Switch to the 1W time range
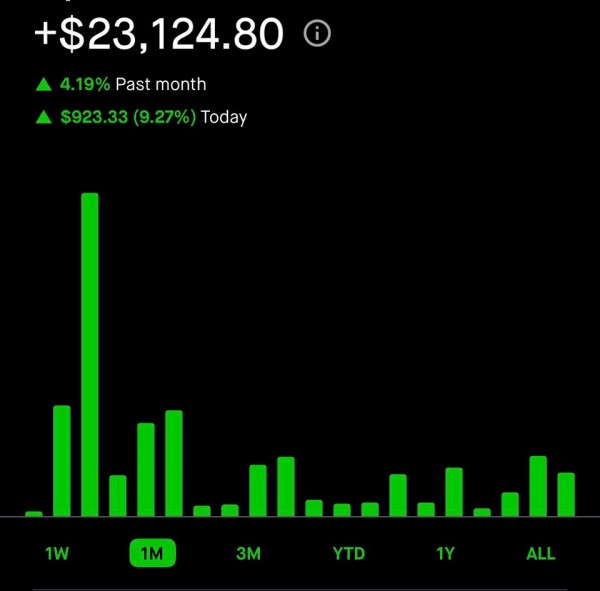 [x=57, y=553]
